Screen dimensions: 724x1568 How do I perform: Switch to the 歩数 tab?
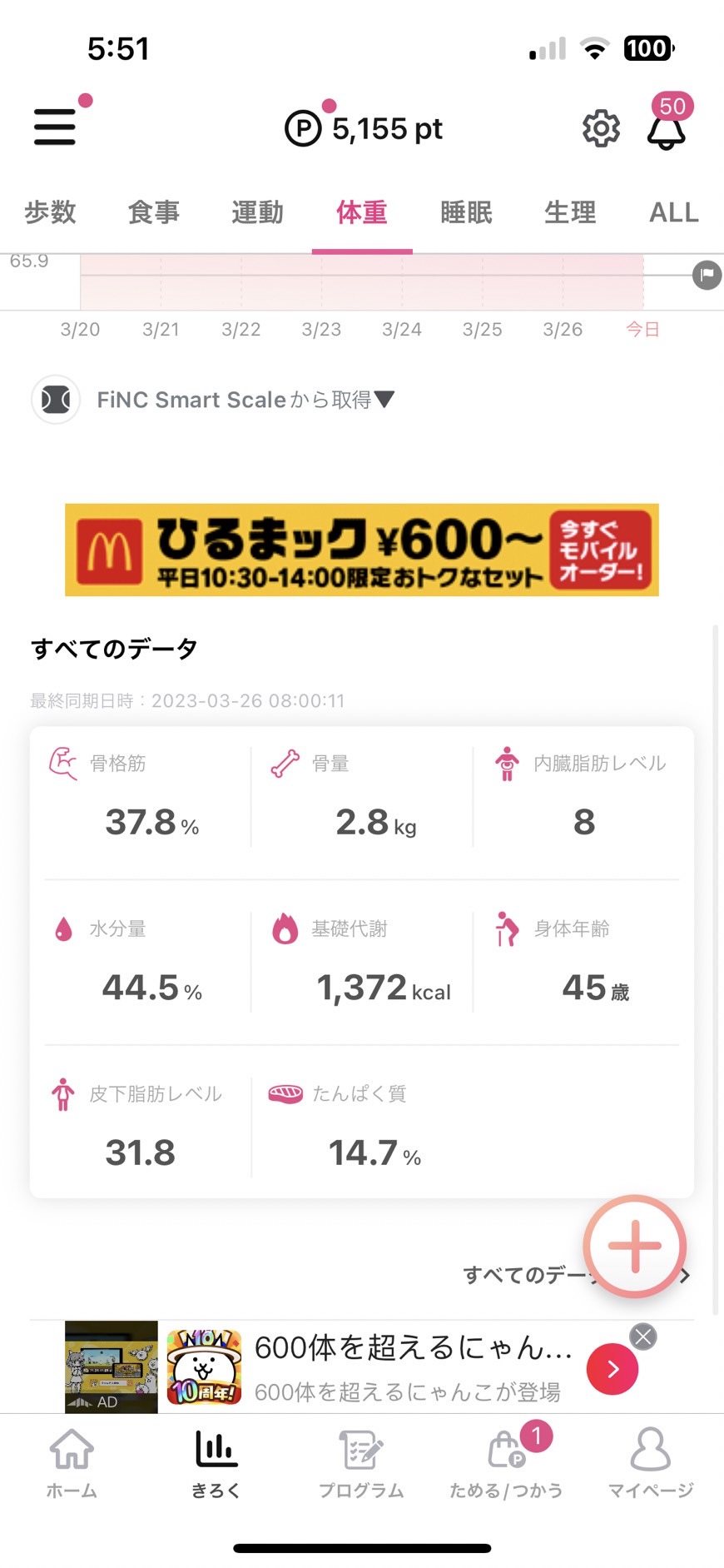tap(50, 212)
